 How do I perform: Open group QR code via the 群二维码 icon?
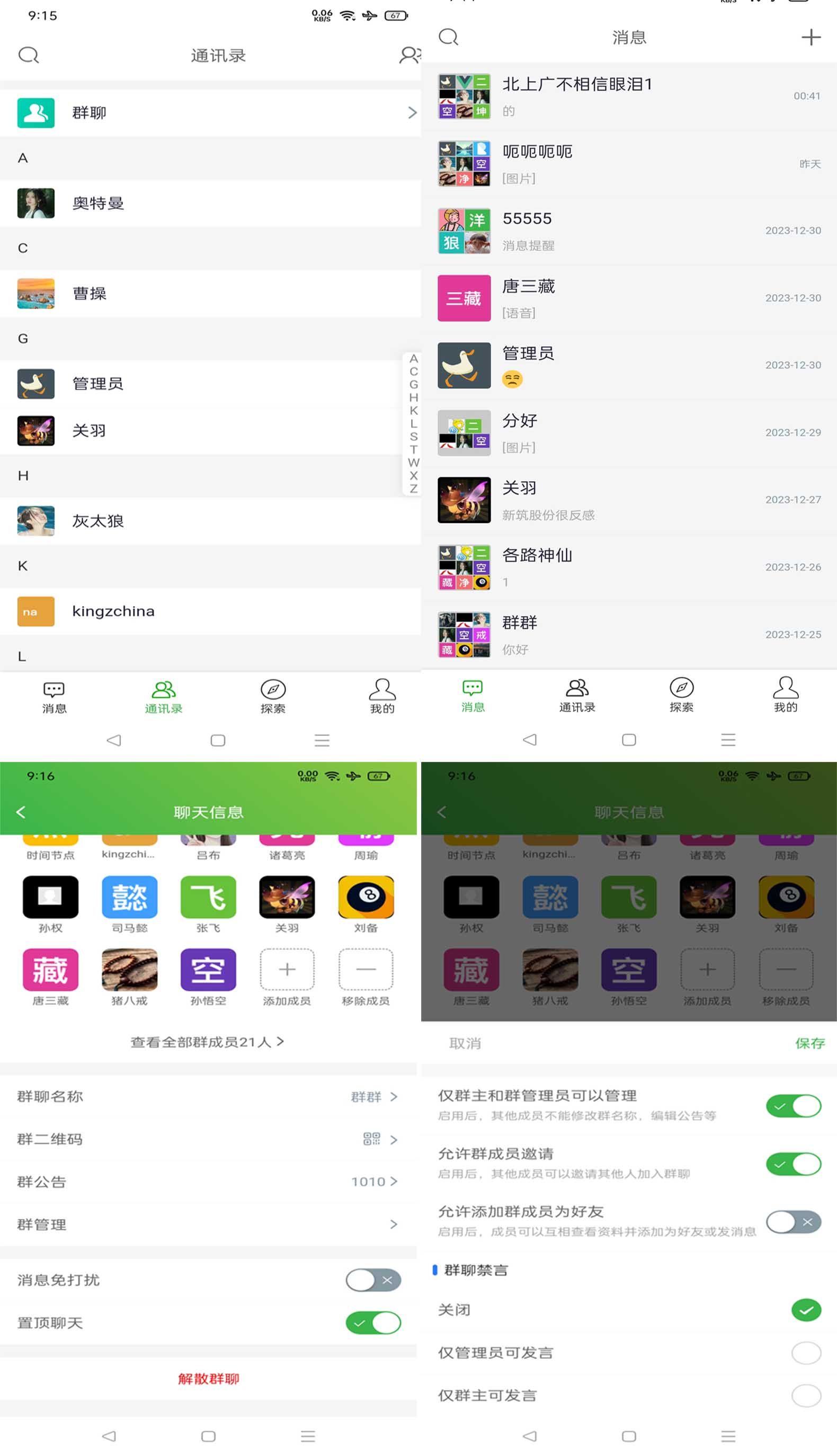click(x=371, y=1139)
